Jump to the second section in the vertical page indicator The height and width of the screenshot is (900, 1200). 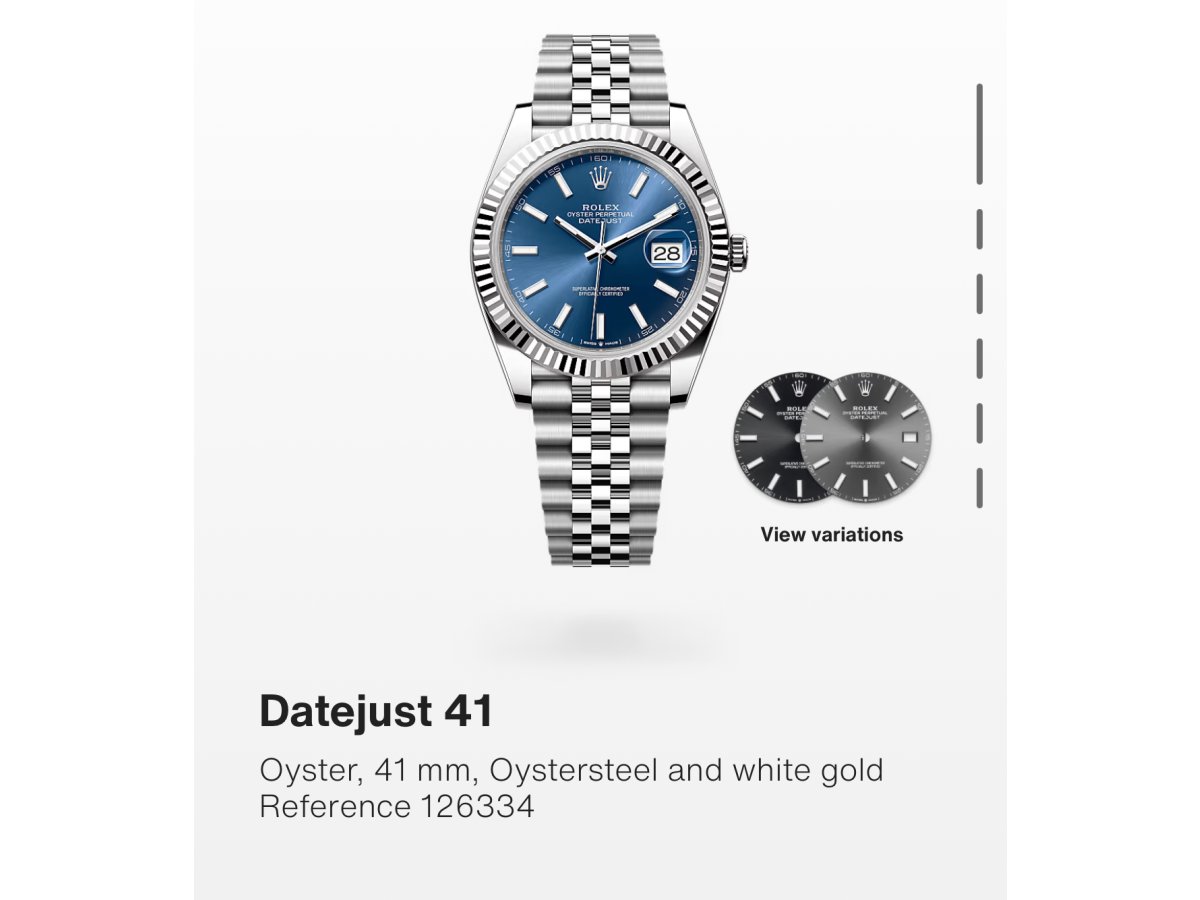tap(979, 228)
